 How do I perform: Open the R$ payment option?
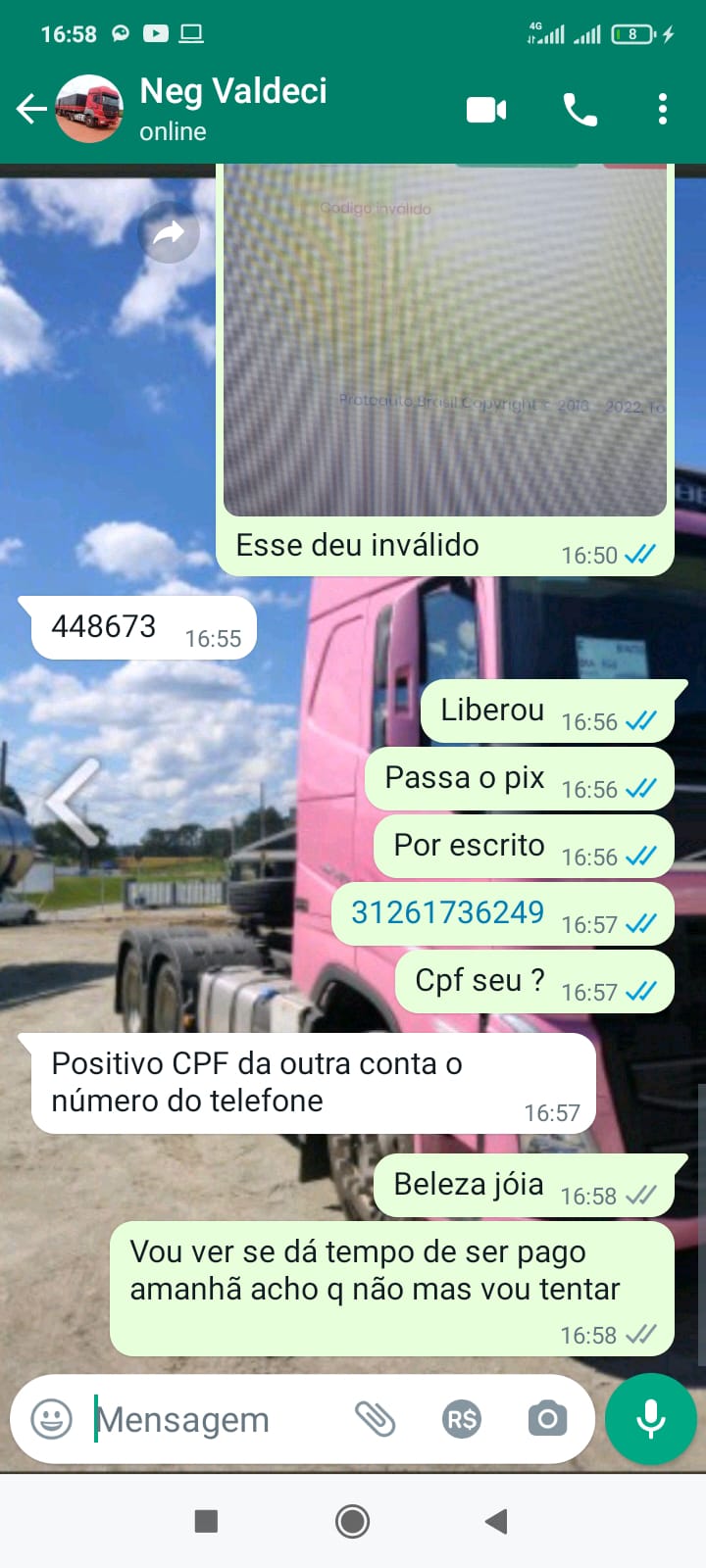coord(462,1419)
